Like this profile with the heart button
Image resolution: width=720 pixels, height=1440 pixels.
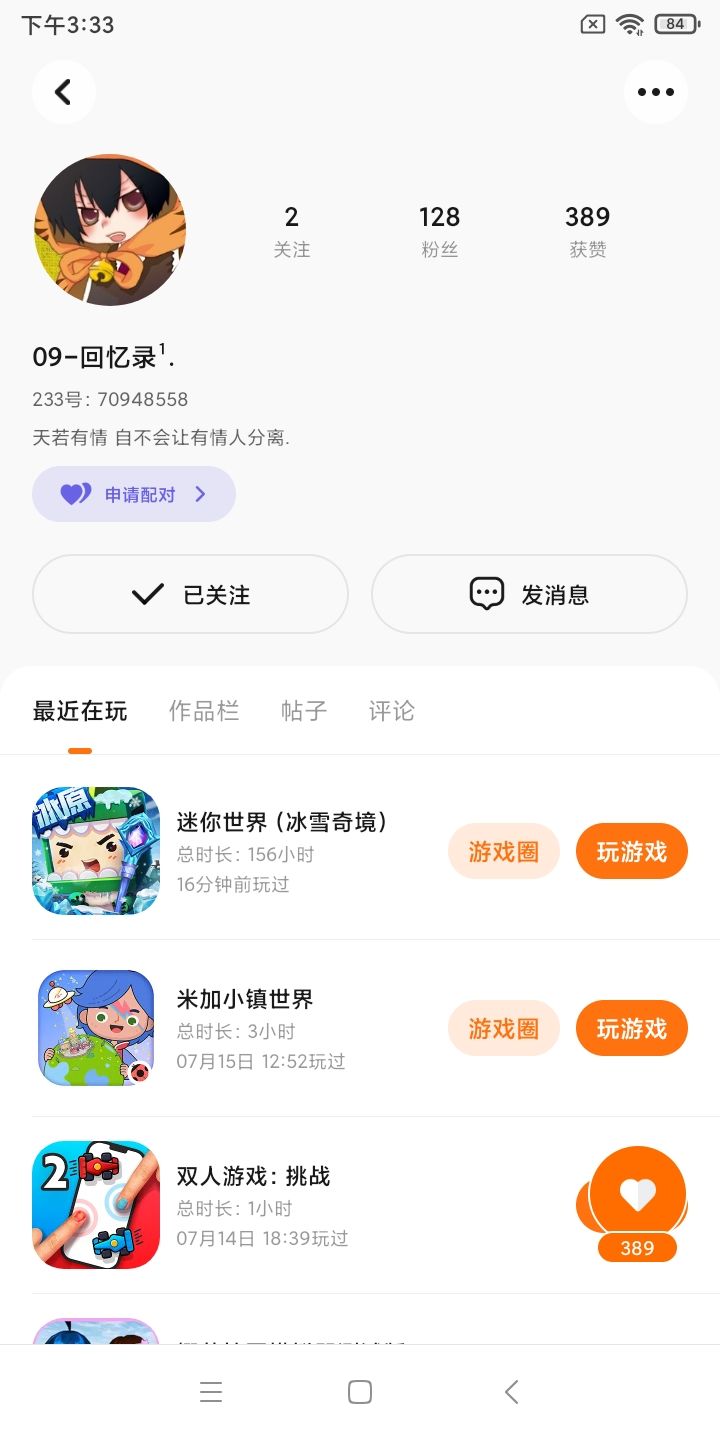point(638,1193)
